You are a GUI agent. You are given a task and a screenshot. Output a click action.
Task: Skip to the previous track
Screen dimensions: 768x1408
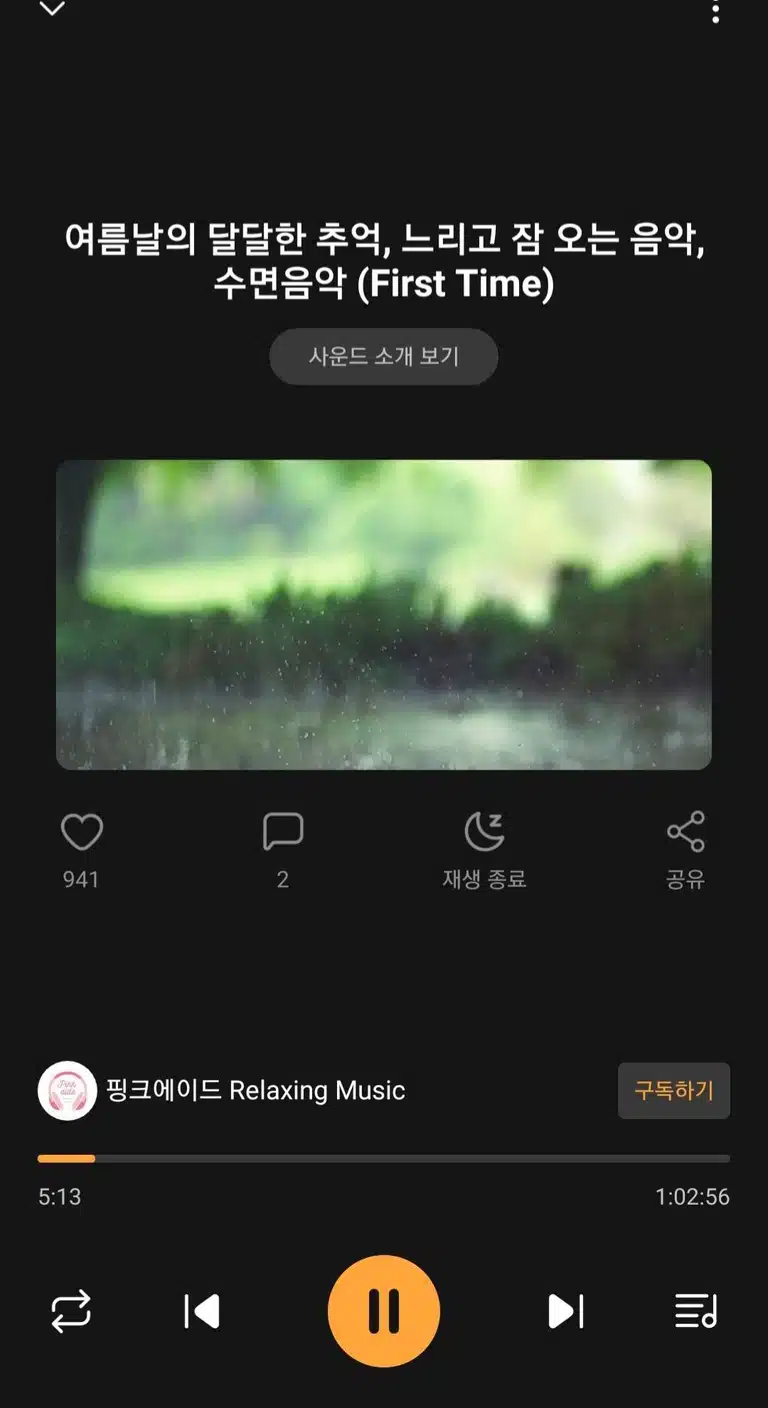(x=202, y=1311)
